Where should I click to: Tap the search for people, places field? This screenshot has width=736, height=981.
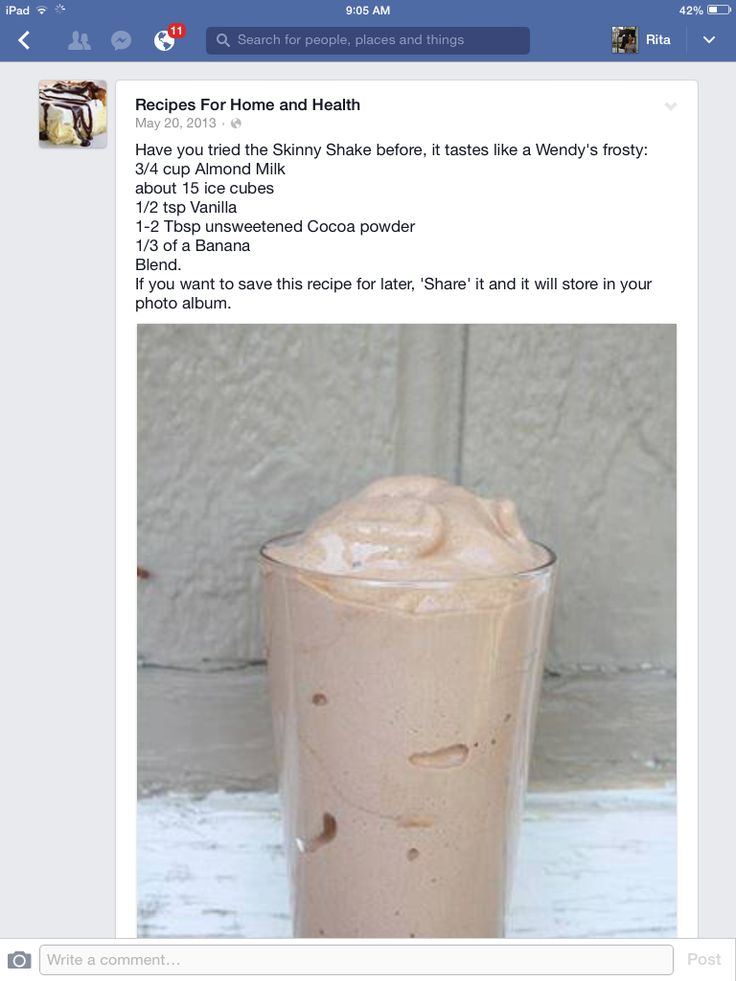point(368,40)
